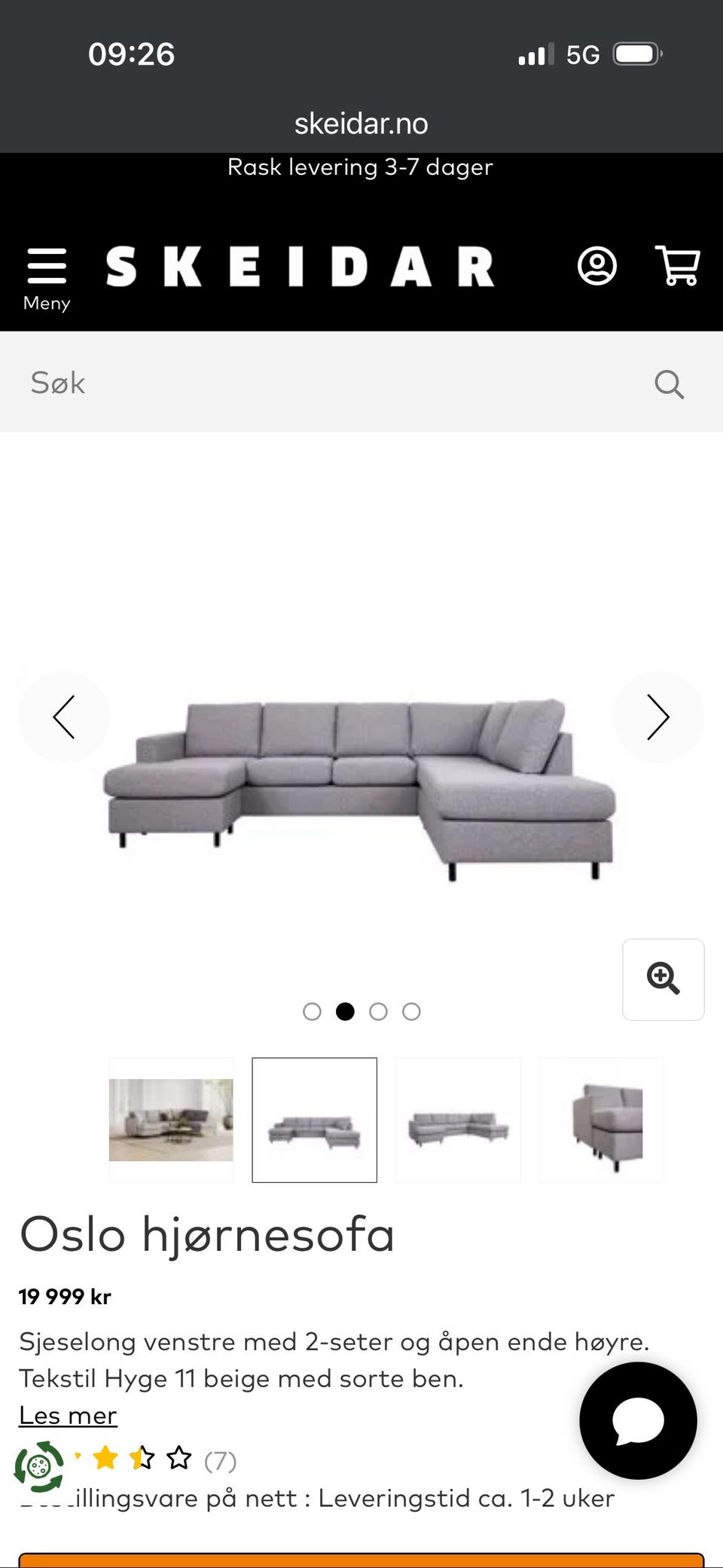Viewport: 723px width, 1568px height.
Task: Show the previous sofa image
Action: (64, 717)
